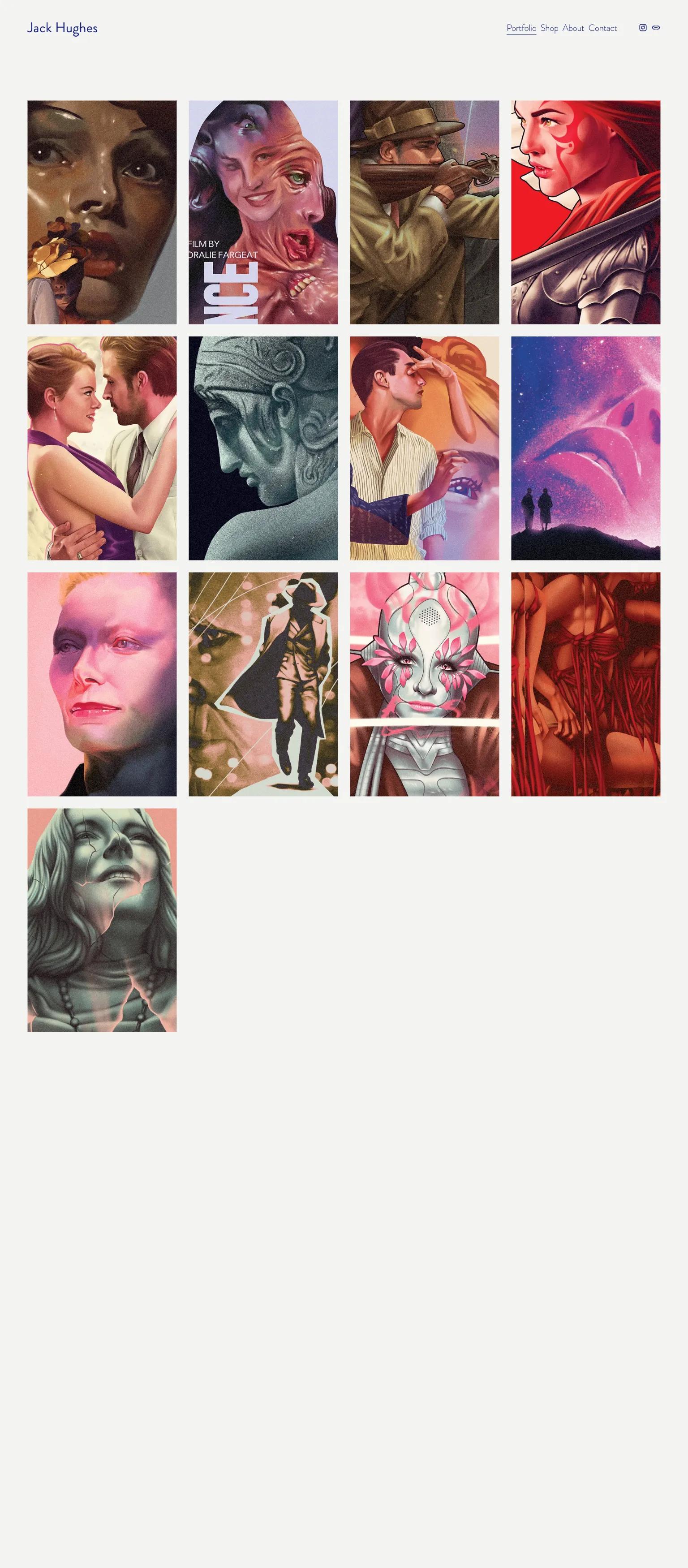Image resolution: width=688 pixels, height=1568 pixels.
Task: Open the artwork with 'Film by Fargeat' text
Action: 263,212
